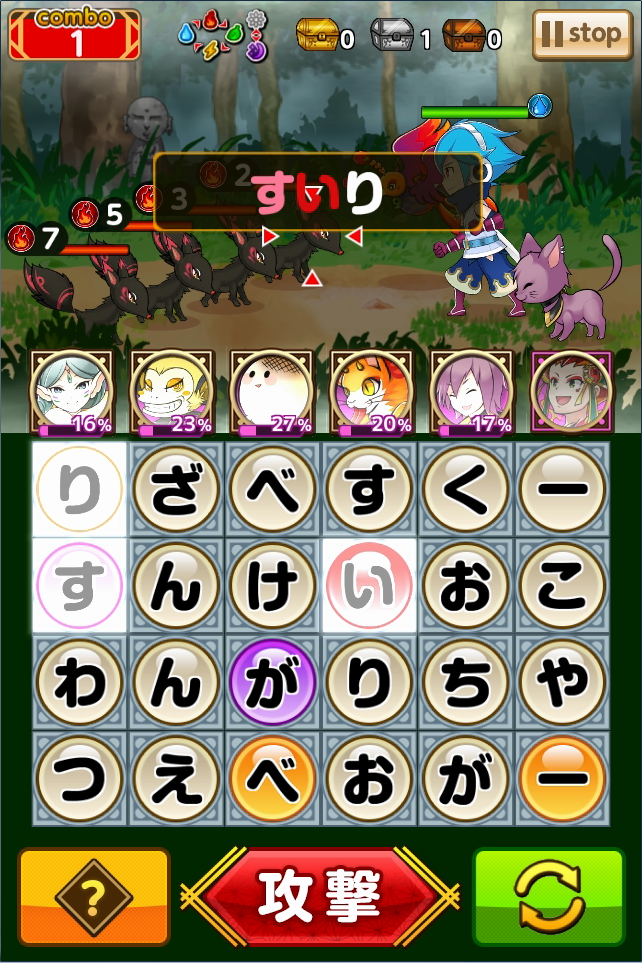This screenshot has height=963, width=642.
Task: Select the つ letter tile
Action: click(x=79, y=779)
